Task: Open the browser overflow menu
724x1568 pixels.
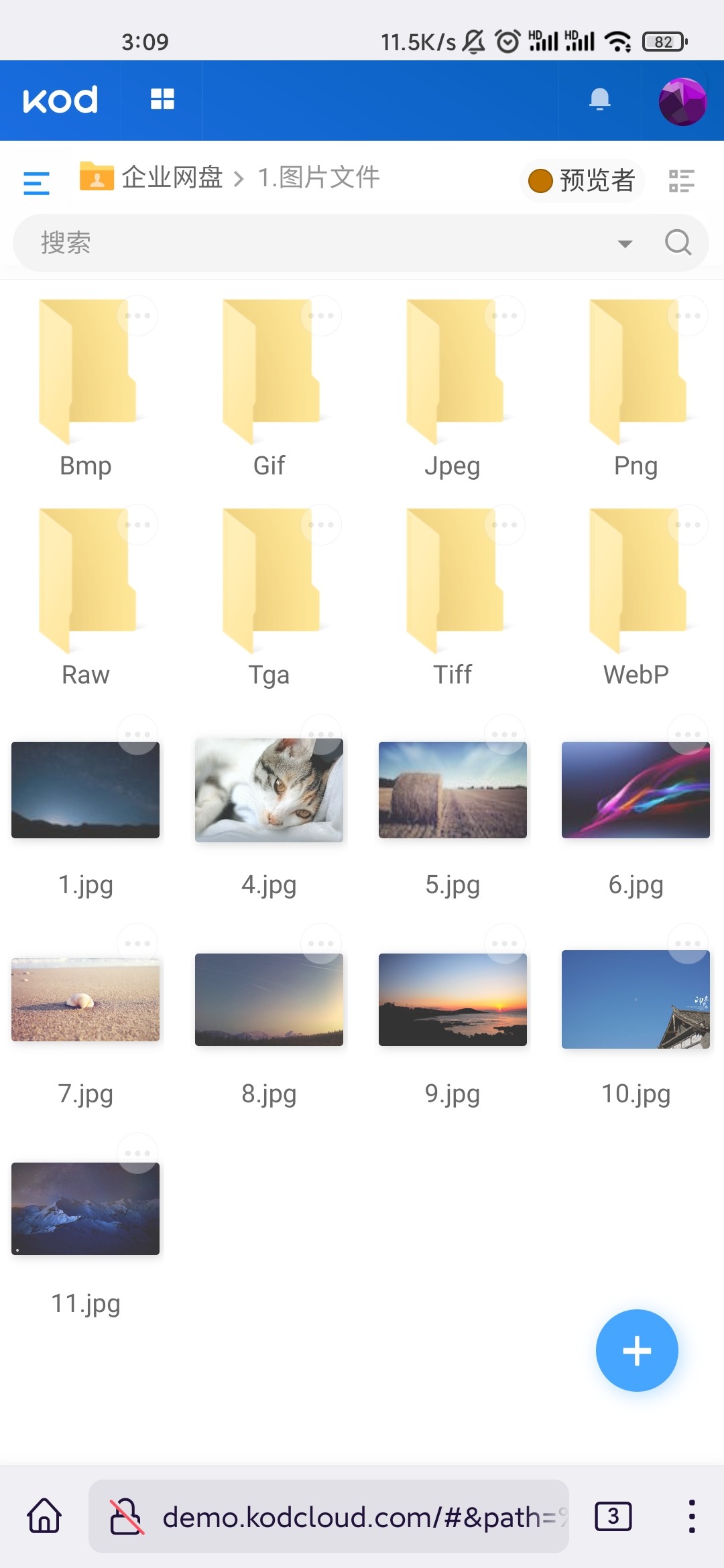Action: (x=691, y=1516)
